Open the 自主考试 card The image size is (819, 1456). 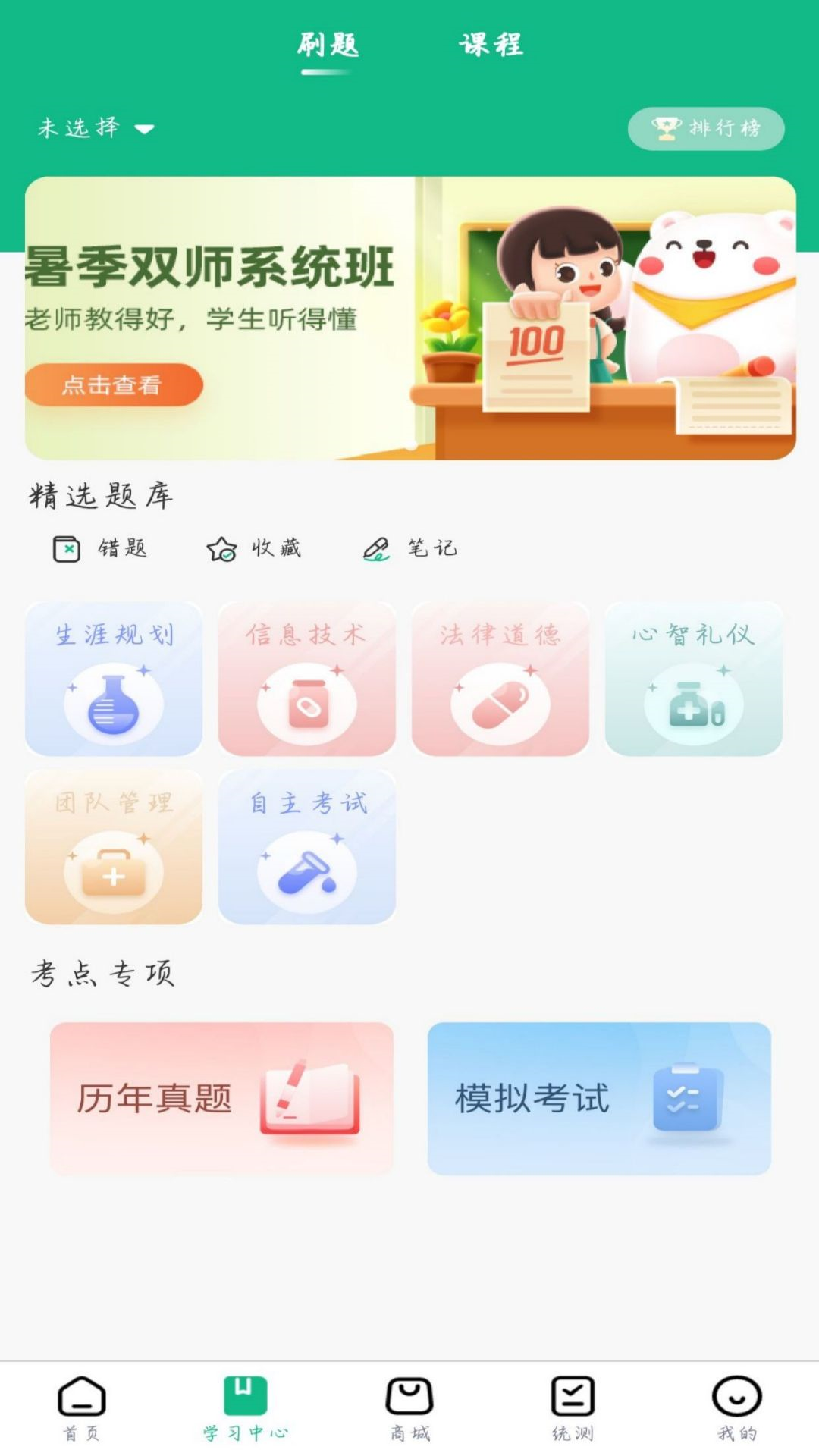tap(307, 847)
